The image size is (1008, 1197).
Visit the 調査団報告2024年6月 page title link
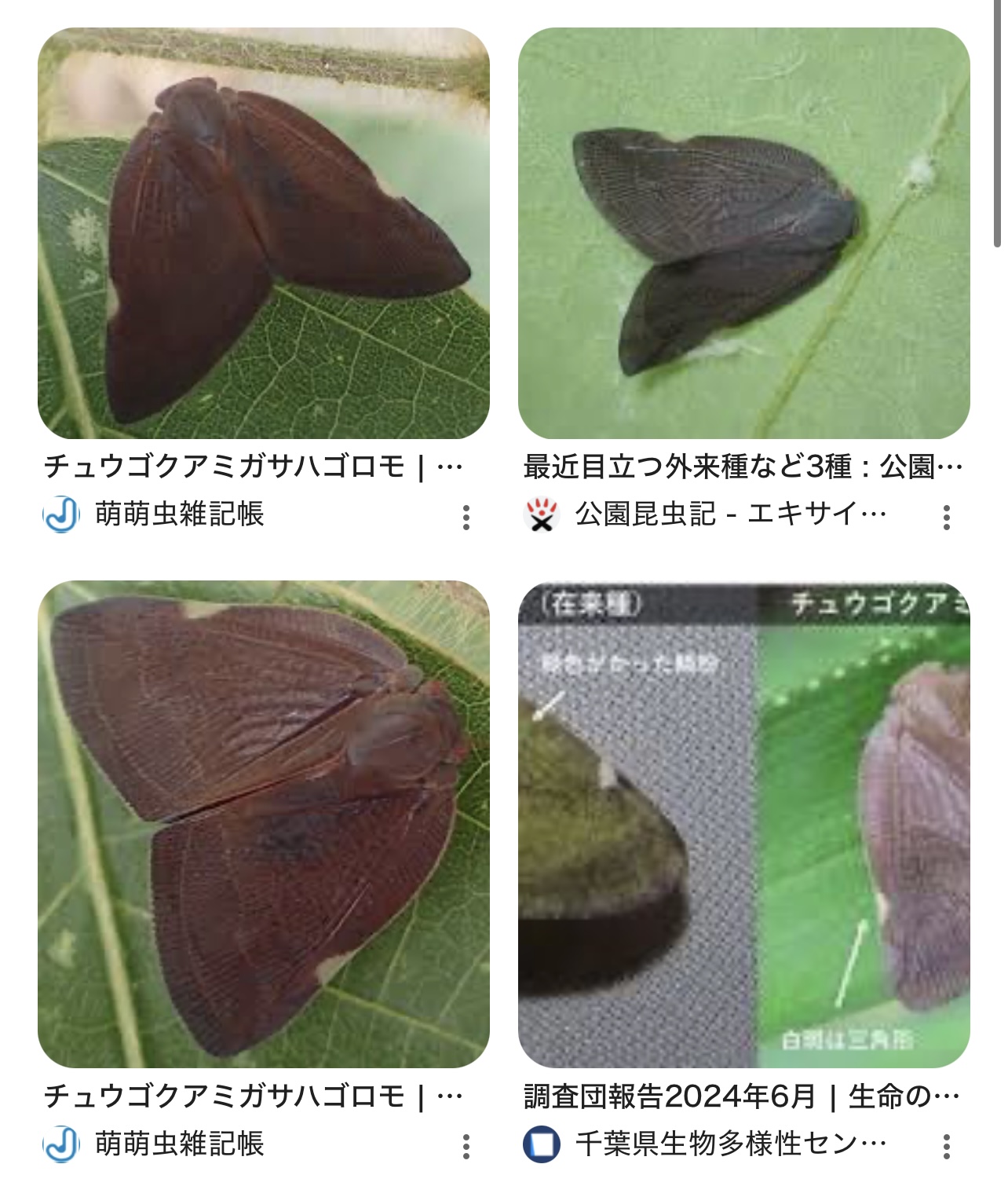coord(742,1096)
